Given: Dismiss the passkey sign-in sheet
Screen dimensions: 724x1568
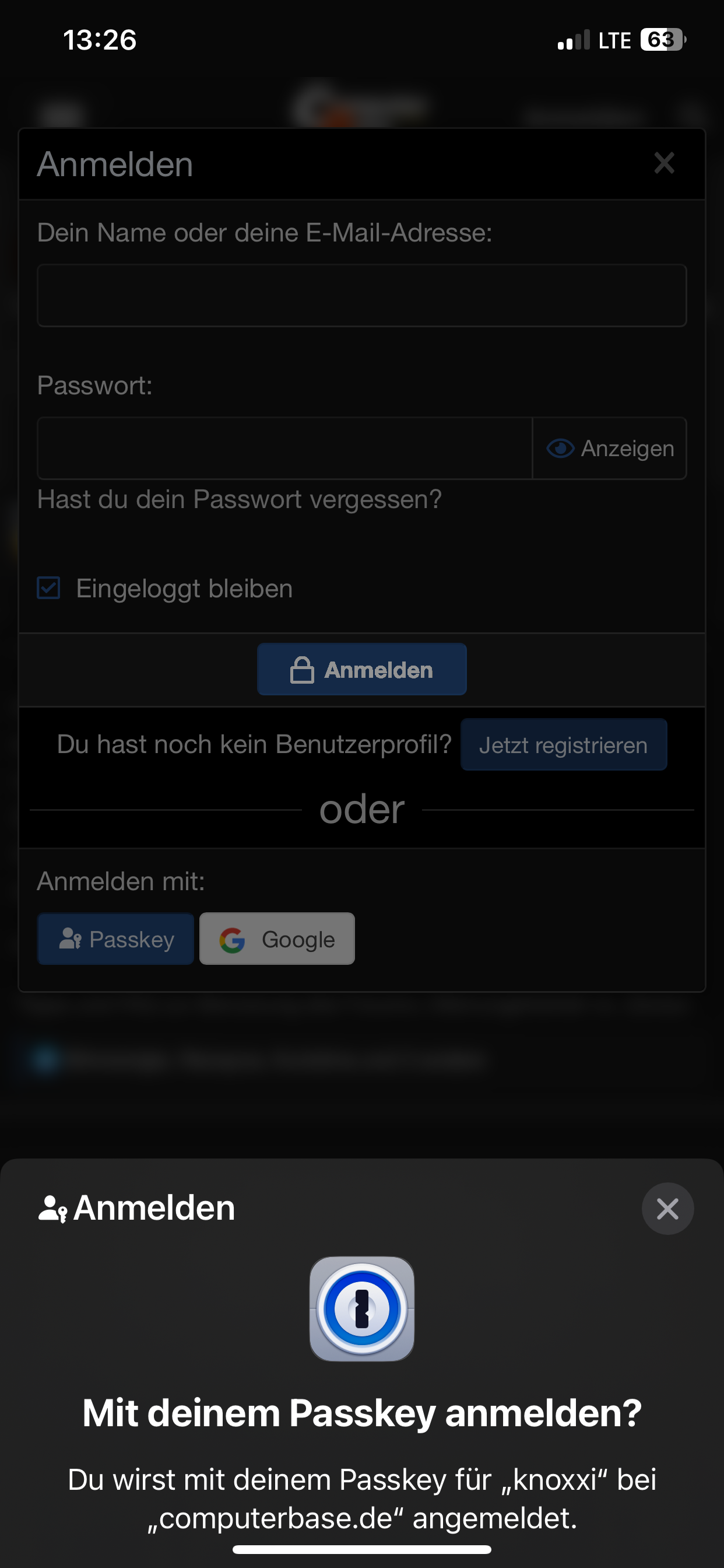Looking at the screenshot, I should tap(667, 1208).
